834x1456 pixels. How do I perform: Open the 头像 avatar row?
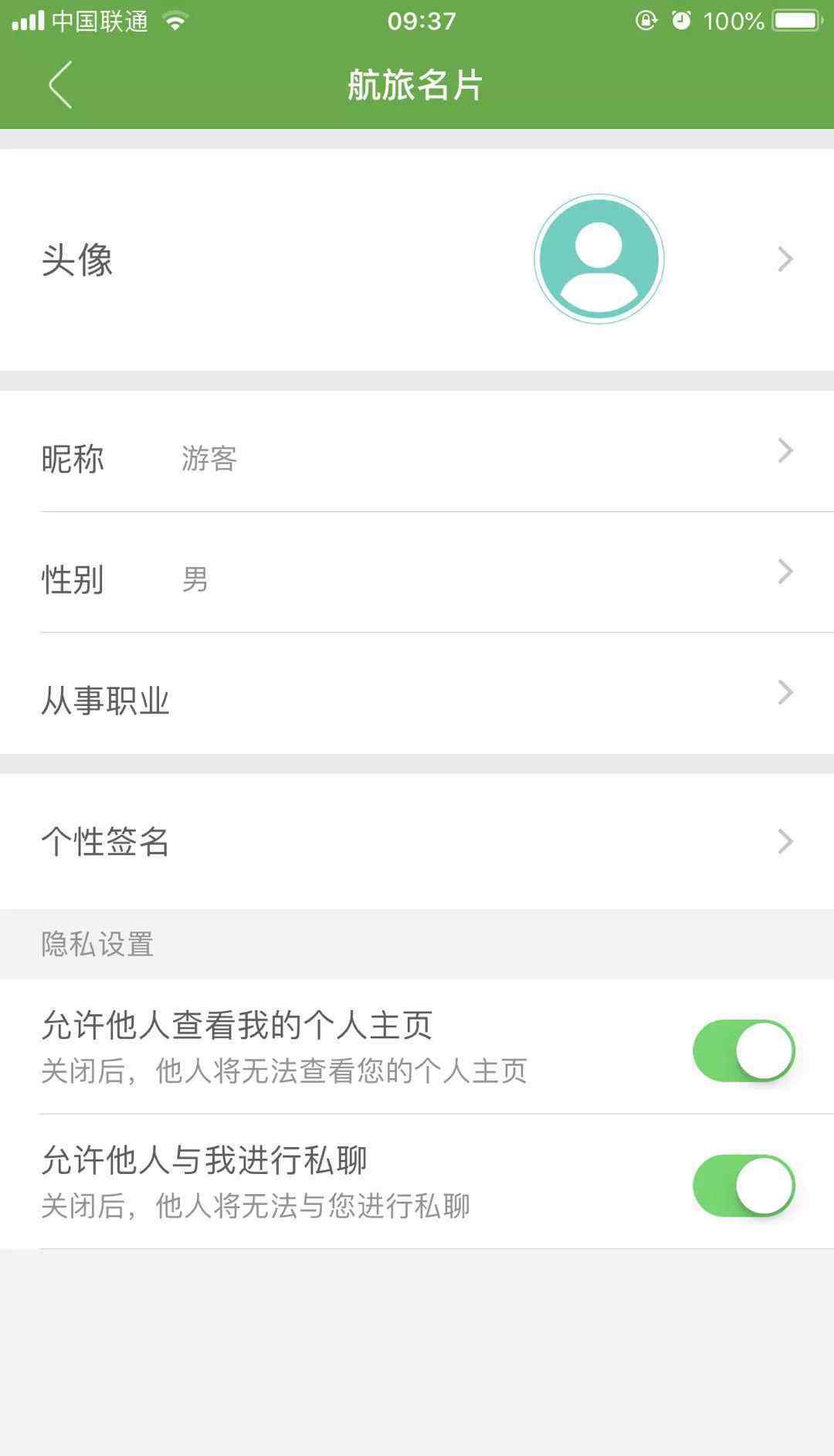(417, 260)
